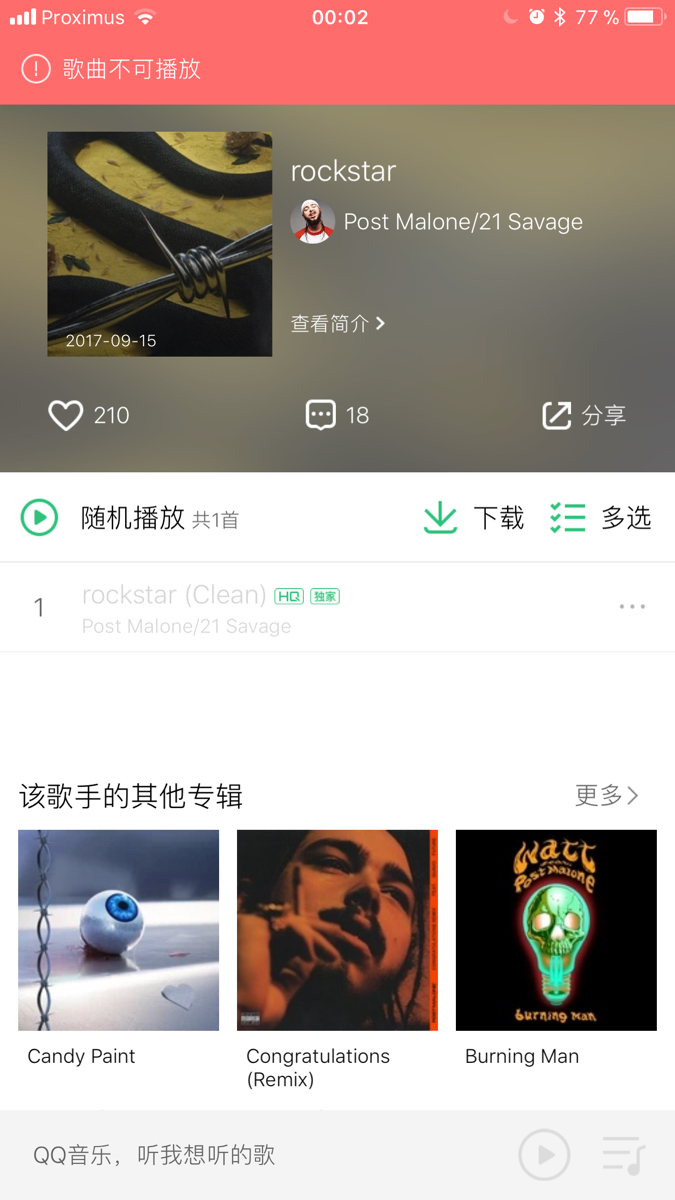Open more options for rockstar (Clean)
This screenshot has height=1200, width=675.
(x=632, y=607)
